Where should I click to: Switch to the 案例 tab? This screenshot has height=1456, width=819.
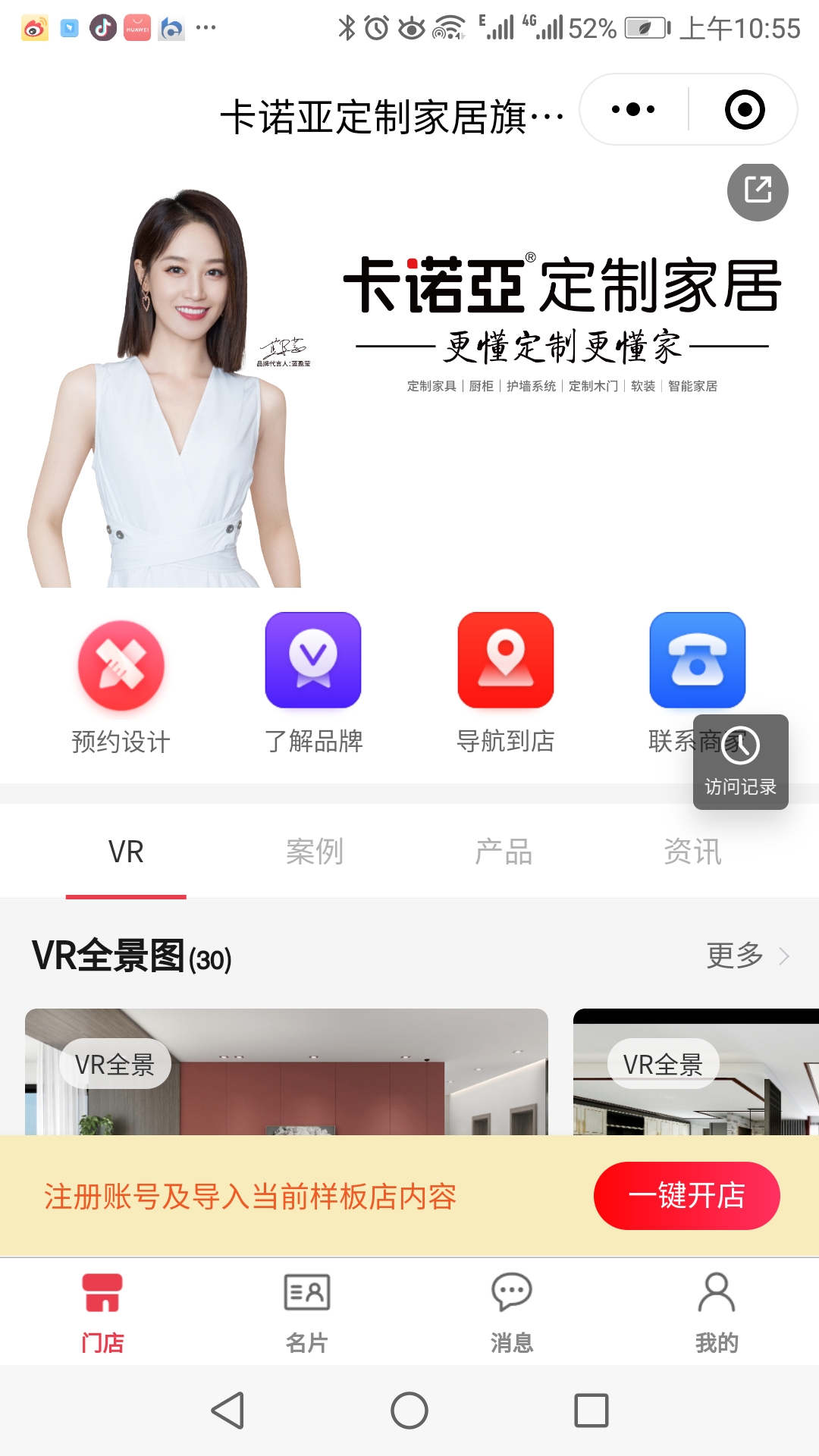[x=315, y=852]
